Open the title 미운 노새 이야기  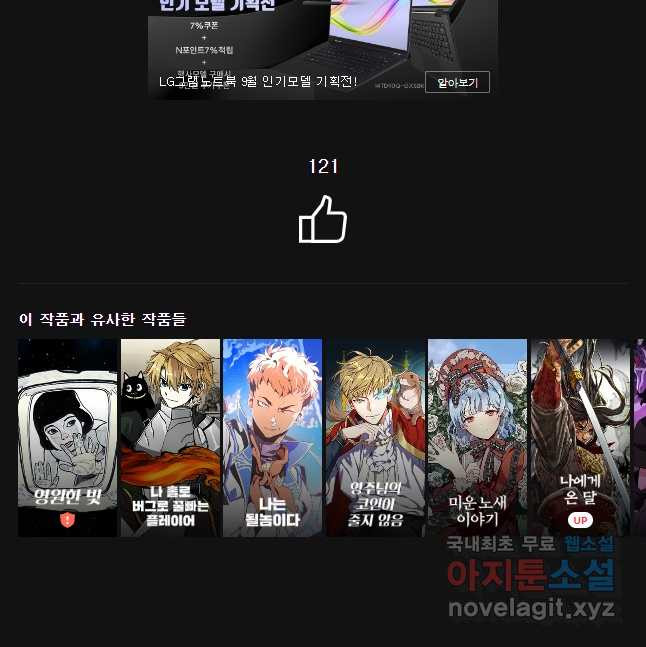[477, 437]
